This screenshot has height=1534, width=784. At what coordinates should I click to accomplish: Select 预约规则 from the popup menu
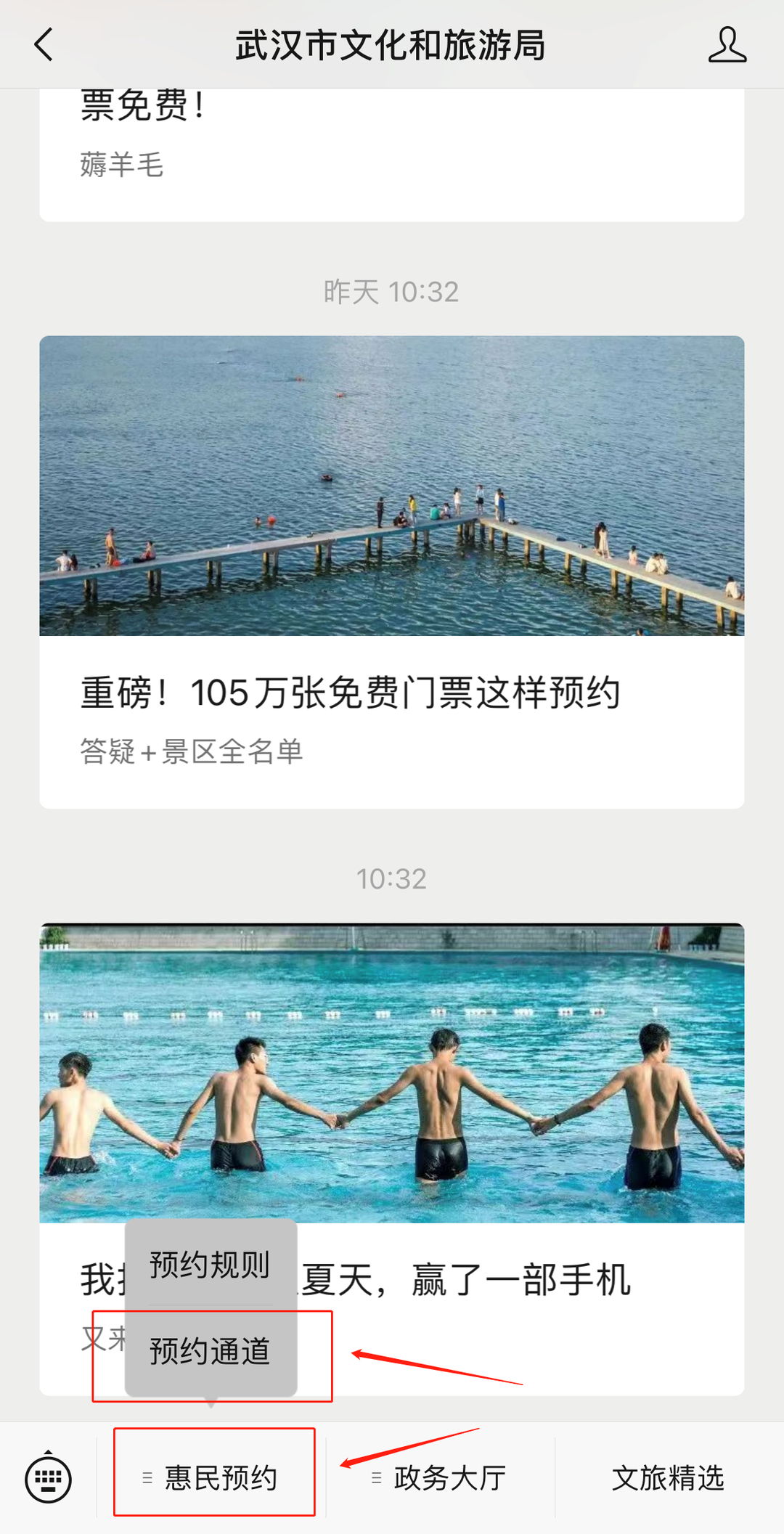tap(210, 1265)
